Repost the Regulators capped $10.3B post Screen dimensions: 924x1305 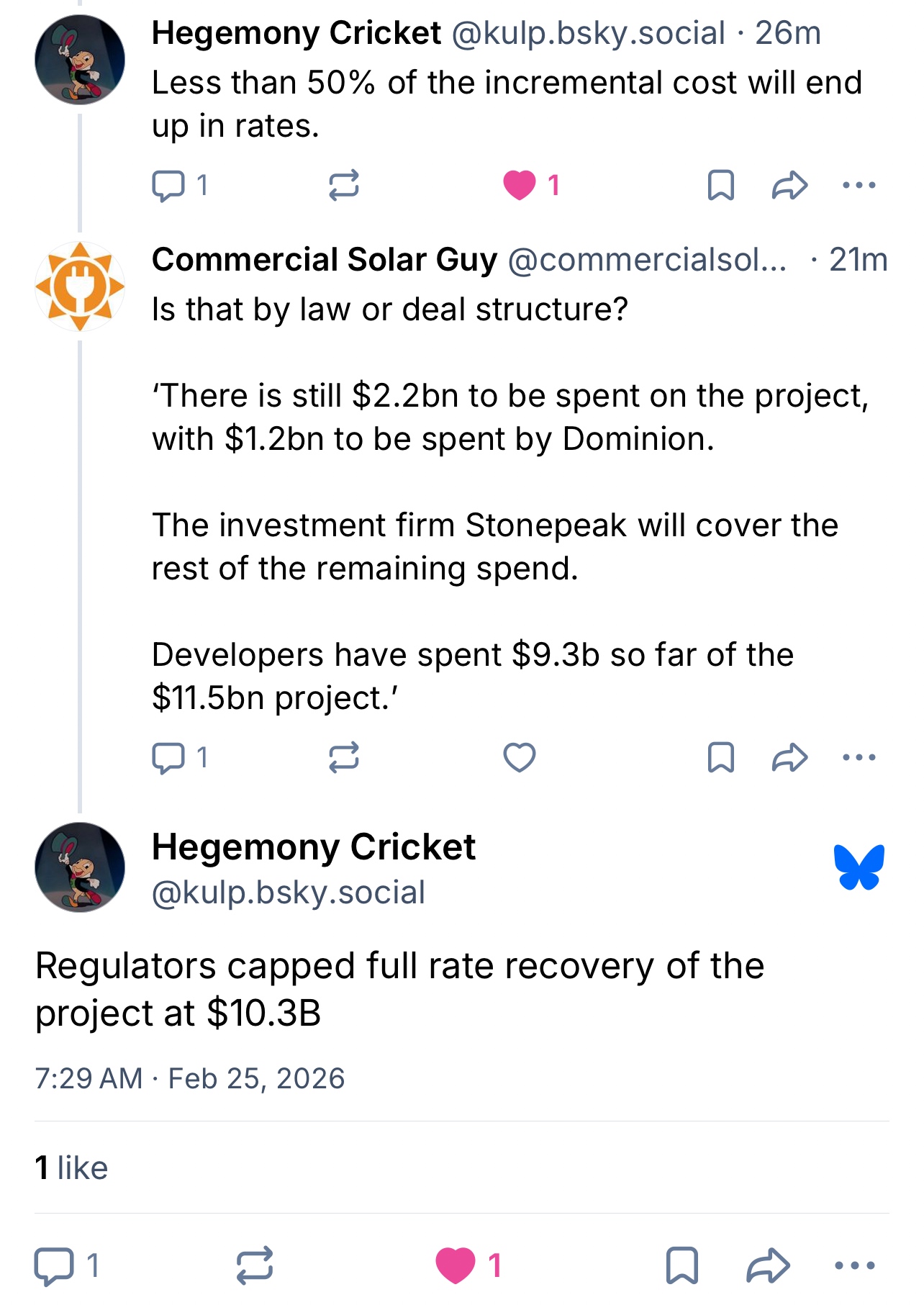(x=255, y=1265)
